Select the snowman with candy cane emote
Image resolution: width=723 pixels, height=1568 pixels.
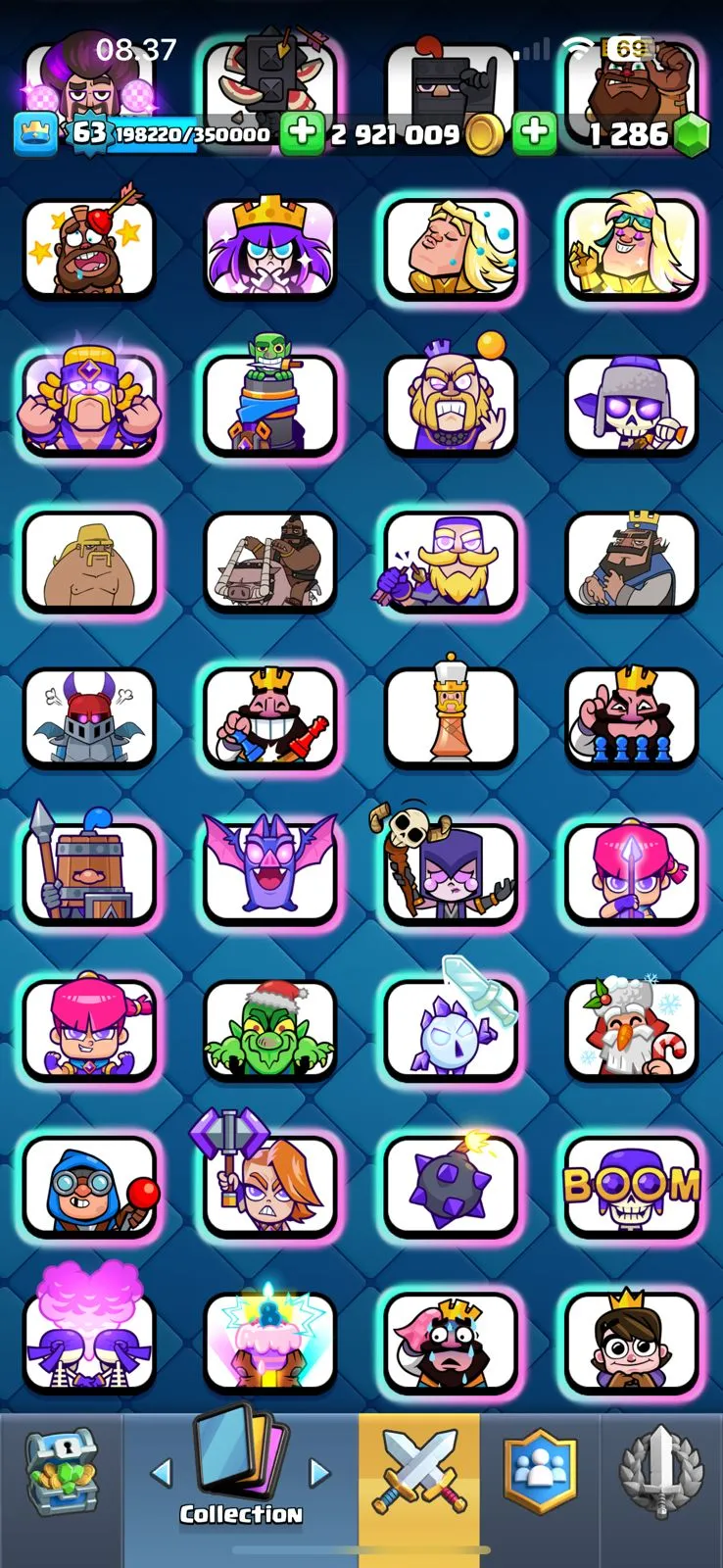point(632,1031)
